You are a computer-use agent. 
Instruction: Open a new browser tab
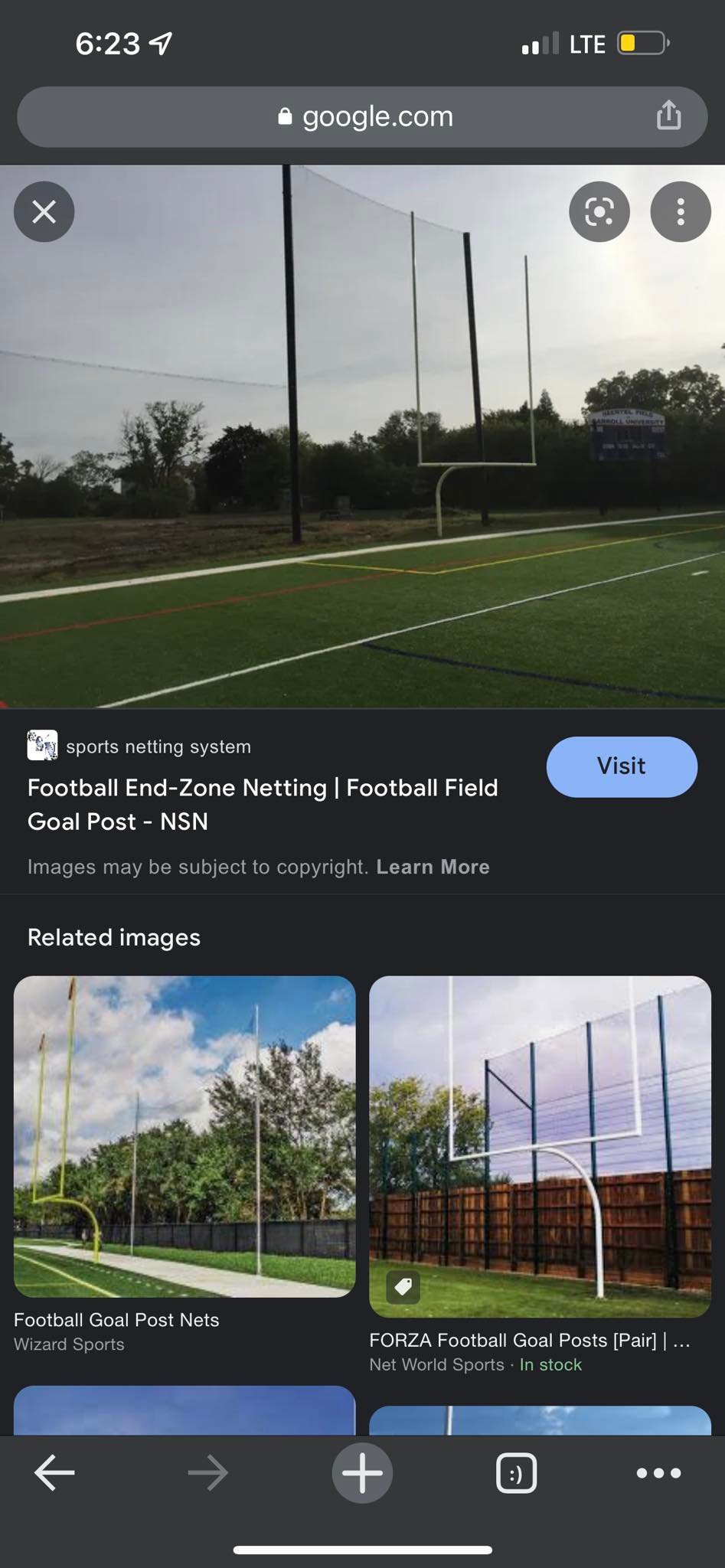(362, 1473)
